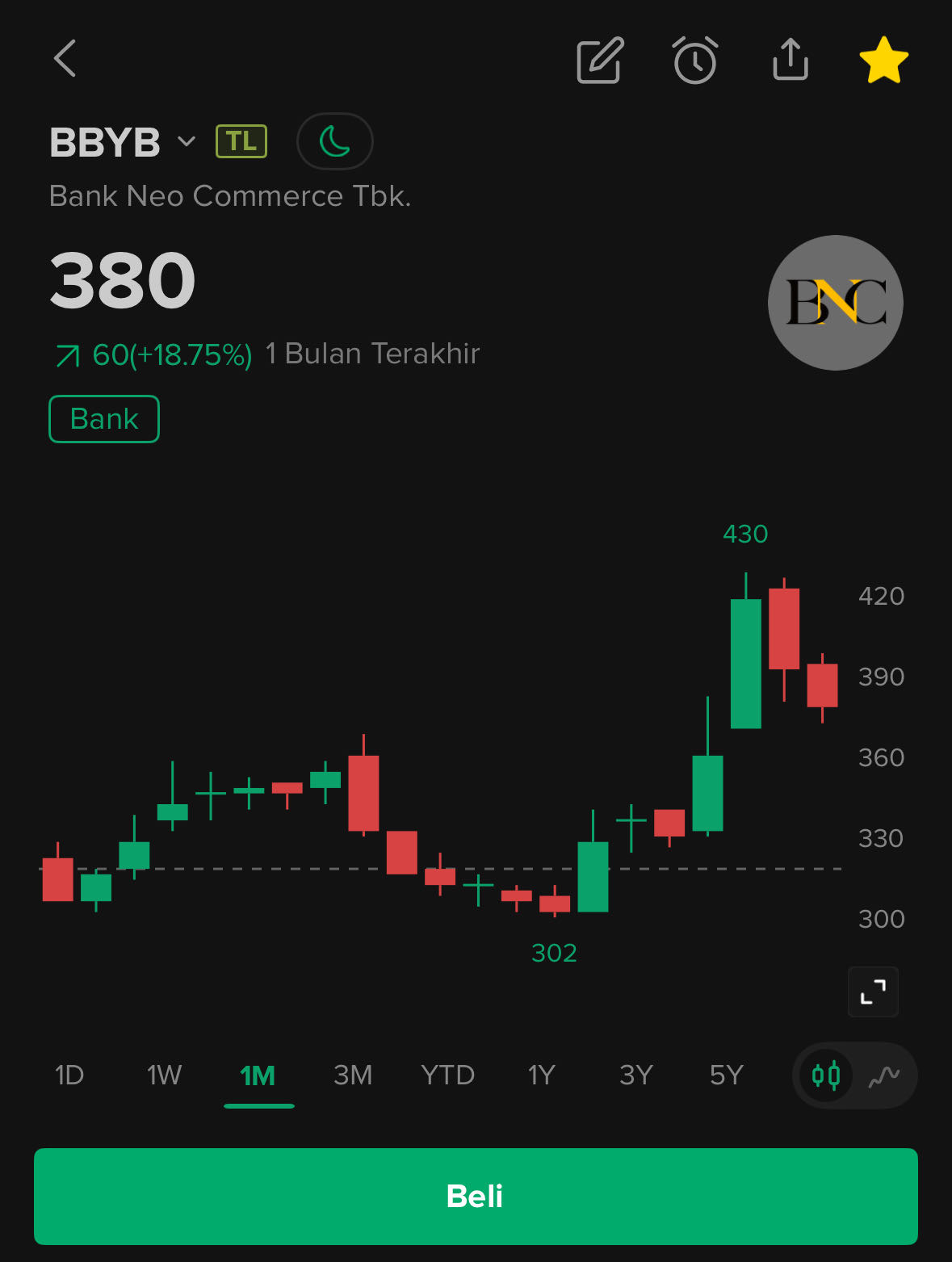Show the 5Y chart range
The height and width of the screenshot is (1262, 952).
726,1075
